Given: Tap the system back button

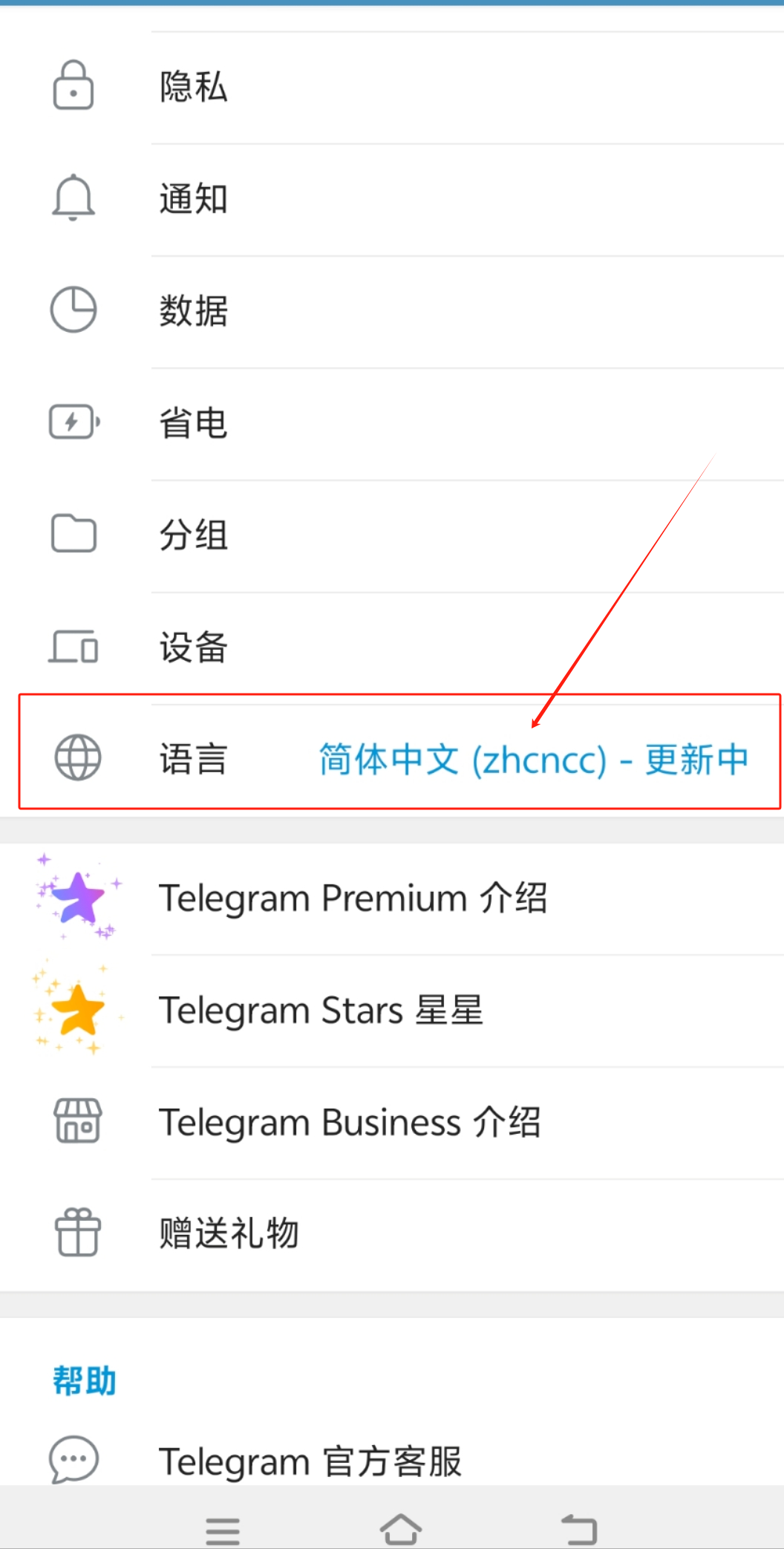Looking at the screenshot, I should 579,1530.
